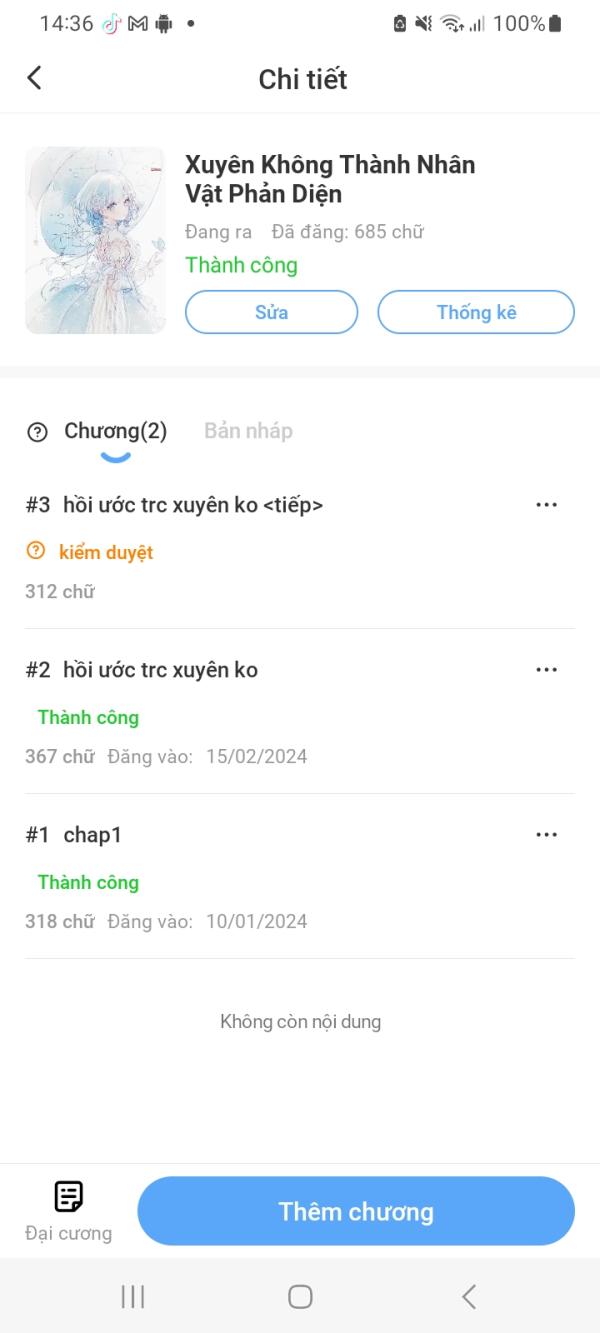Open the Đại cương outline
This screenshot has width=600, height=1333.
coord(68,1210)
